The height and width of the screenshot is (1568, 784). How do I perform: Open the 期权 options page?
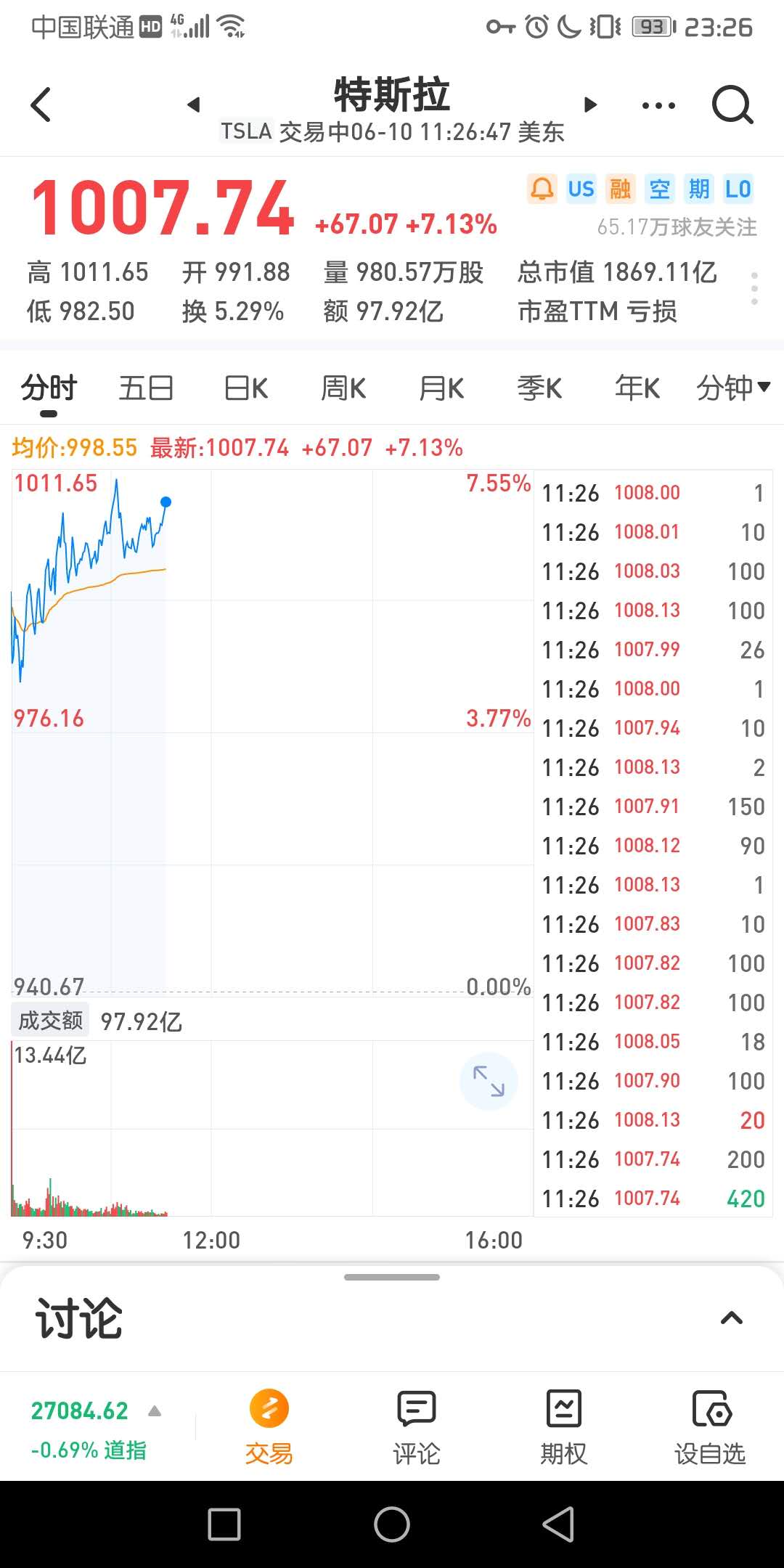coord(563,1427)
